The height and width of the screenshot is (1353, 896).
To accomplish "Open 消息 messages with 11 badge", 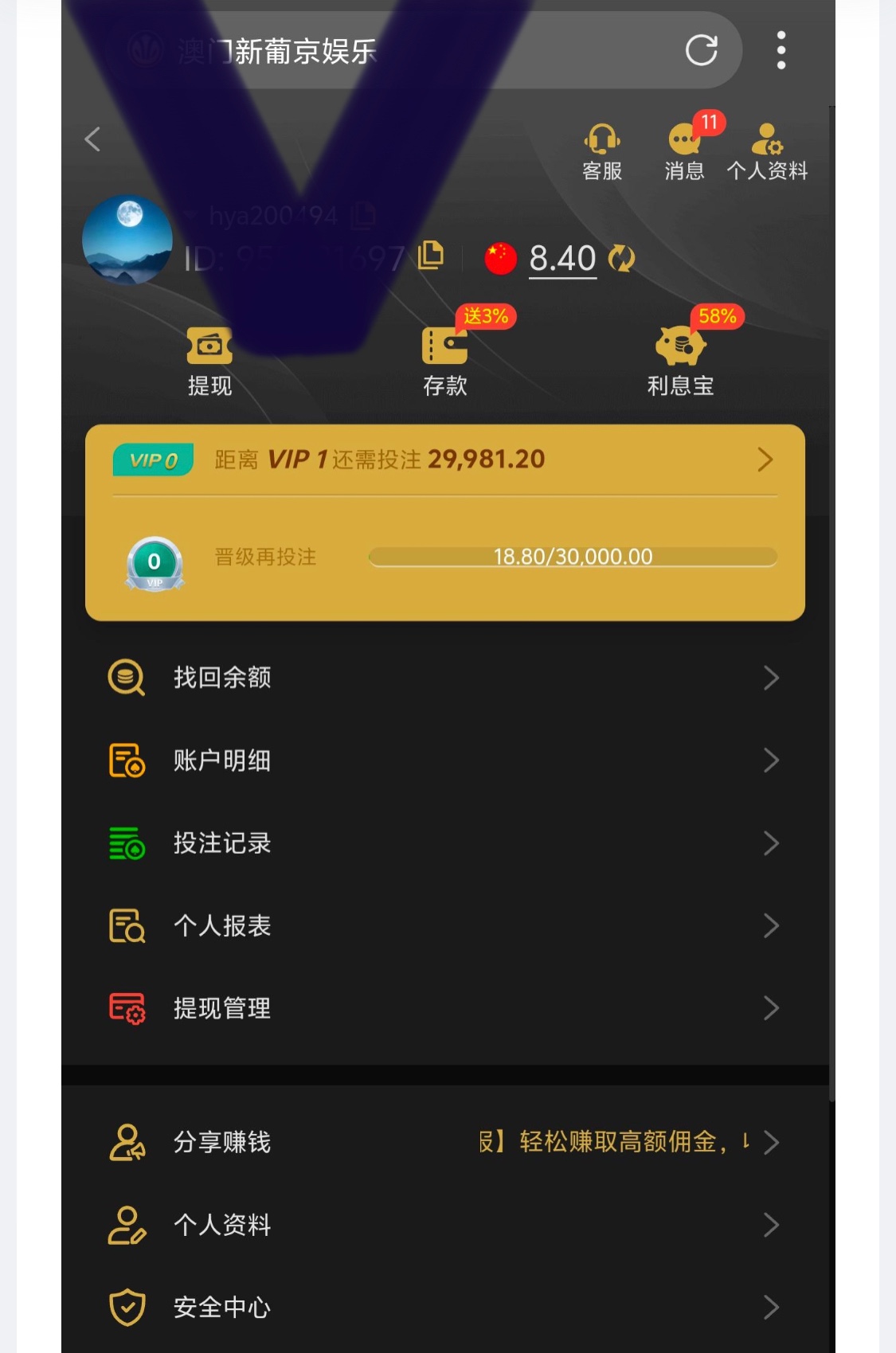I will [685, 151].
